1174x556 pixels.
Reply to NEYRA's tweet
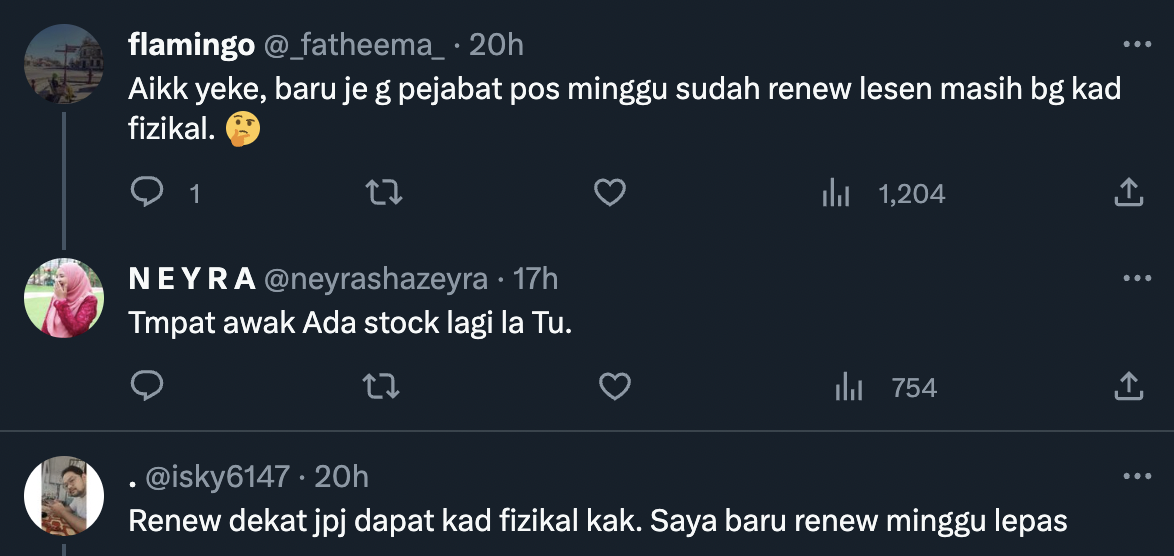[x=147, y=386]
